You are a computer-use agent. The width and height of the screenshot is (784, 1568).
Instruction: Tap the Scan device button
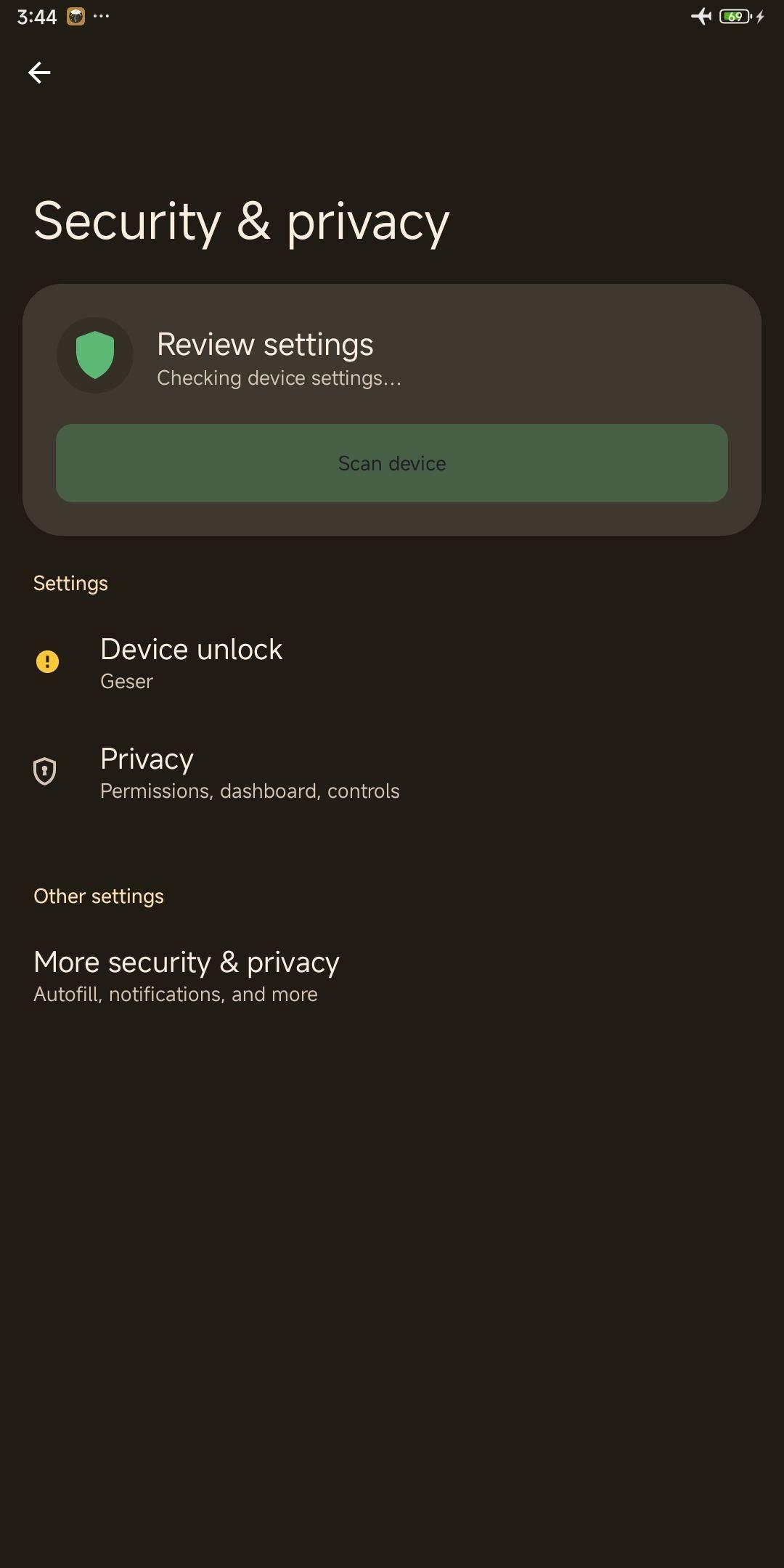point(392,463)
